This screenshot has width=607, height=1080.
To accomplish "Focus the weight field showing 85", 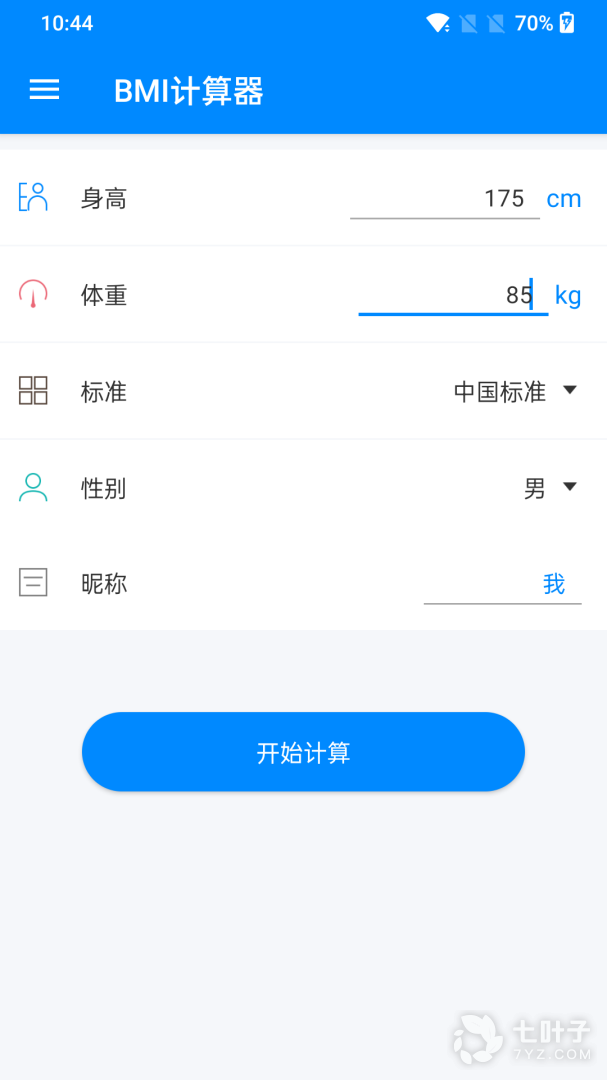I will pos(453,295).
